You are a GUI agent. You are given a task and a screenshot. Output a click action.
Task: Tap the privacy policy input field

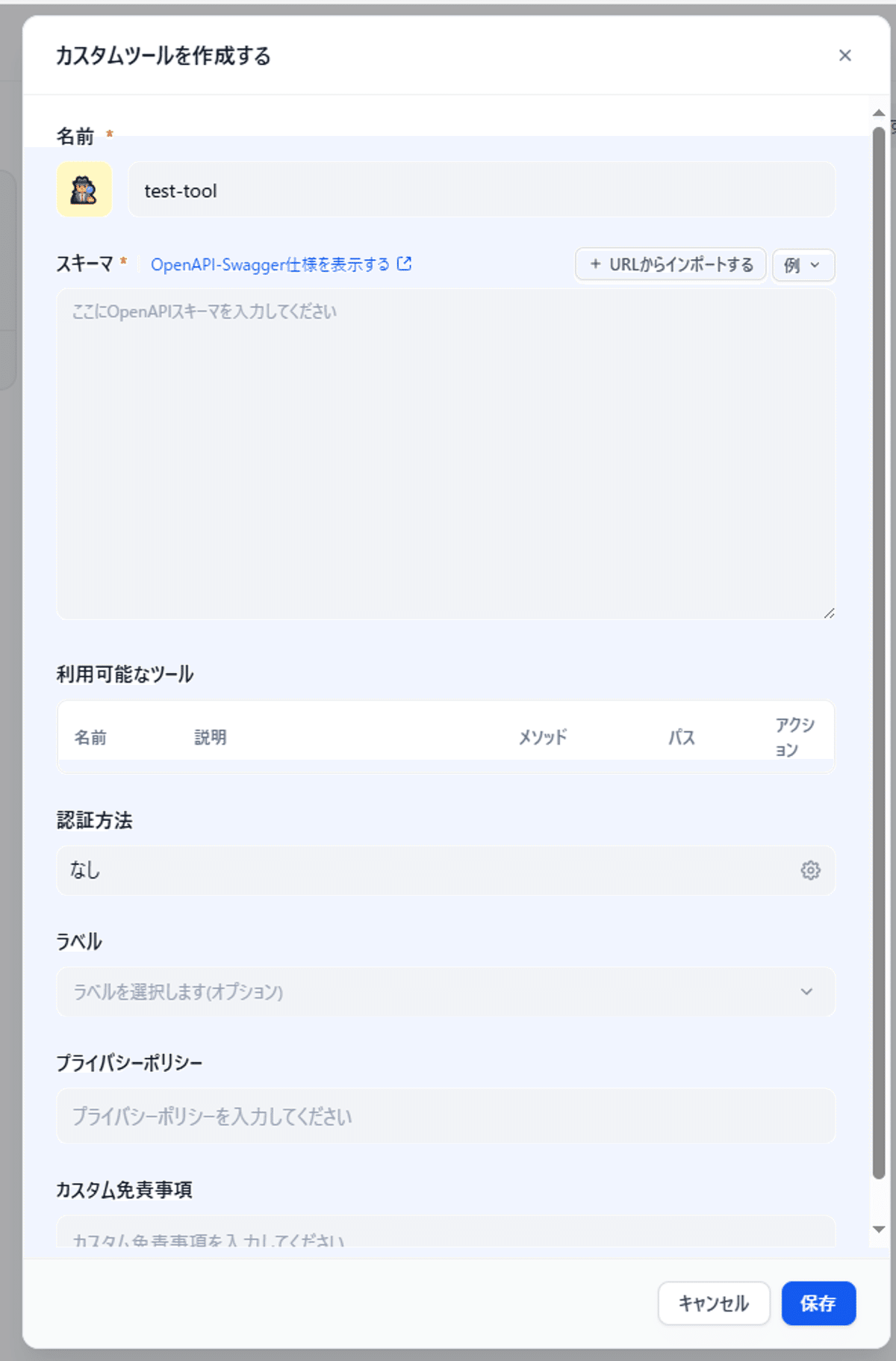click(x=446, y=1116)
